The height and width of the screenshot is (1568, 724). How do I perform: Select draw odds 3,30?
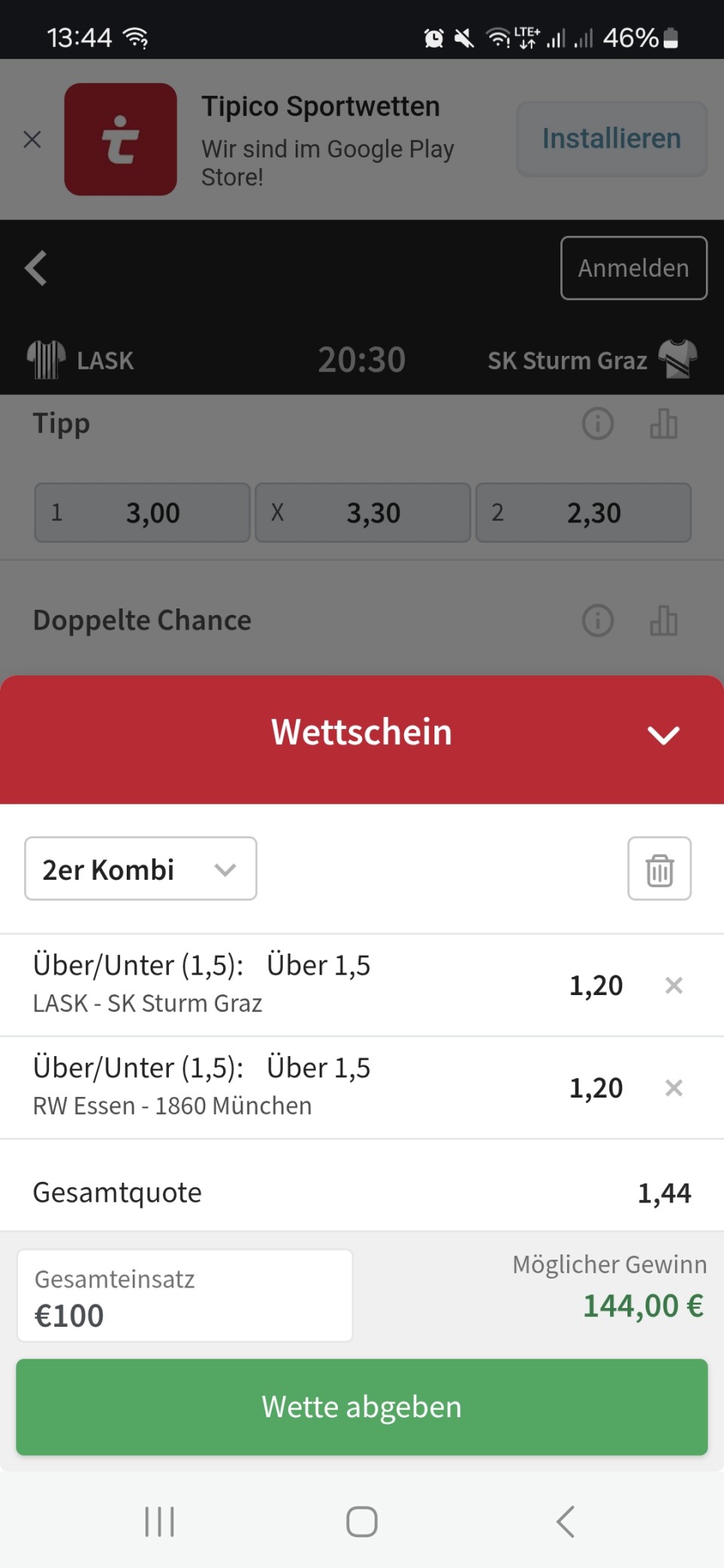[x=363, y=513]
